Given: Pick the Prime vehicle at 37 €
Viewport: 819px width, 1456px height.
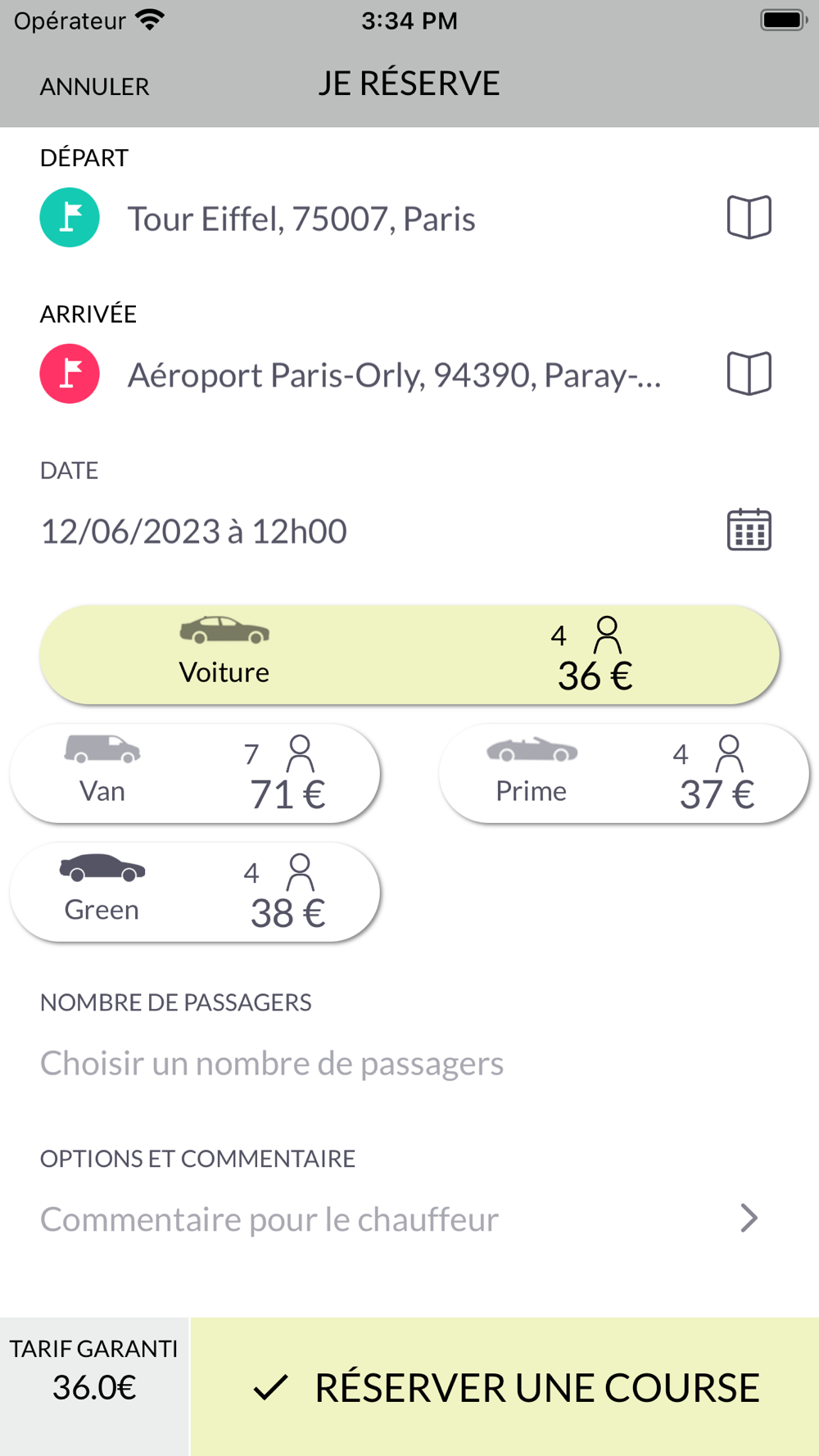Looking at the screenshot, I should 624,774.
